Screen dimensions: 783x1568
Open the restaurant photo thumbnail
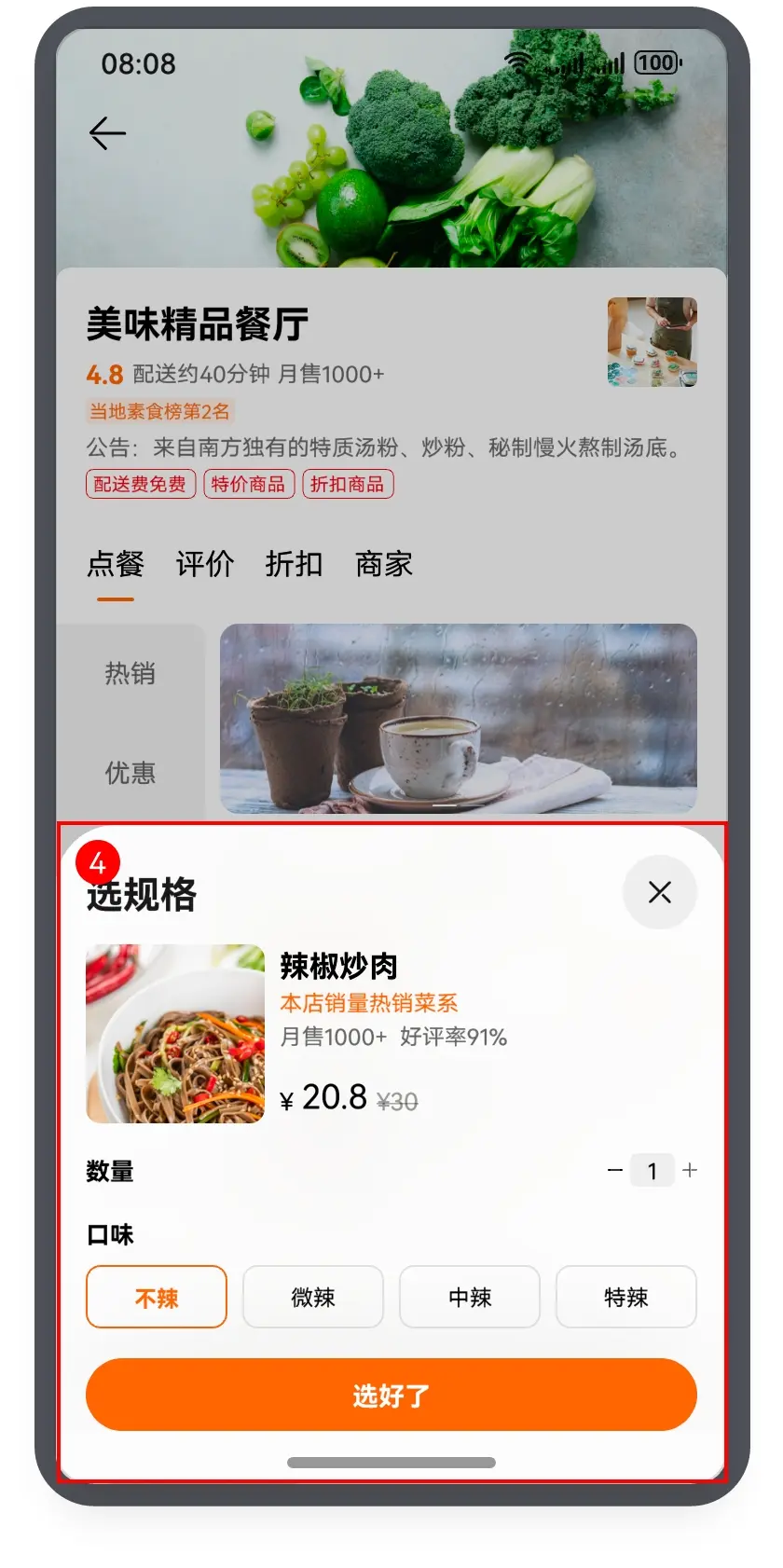pyautogui.click(x=652, y=342)
